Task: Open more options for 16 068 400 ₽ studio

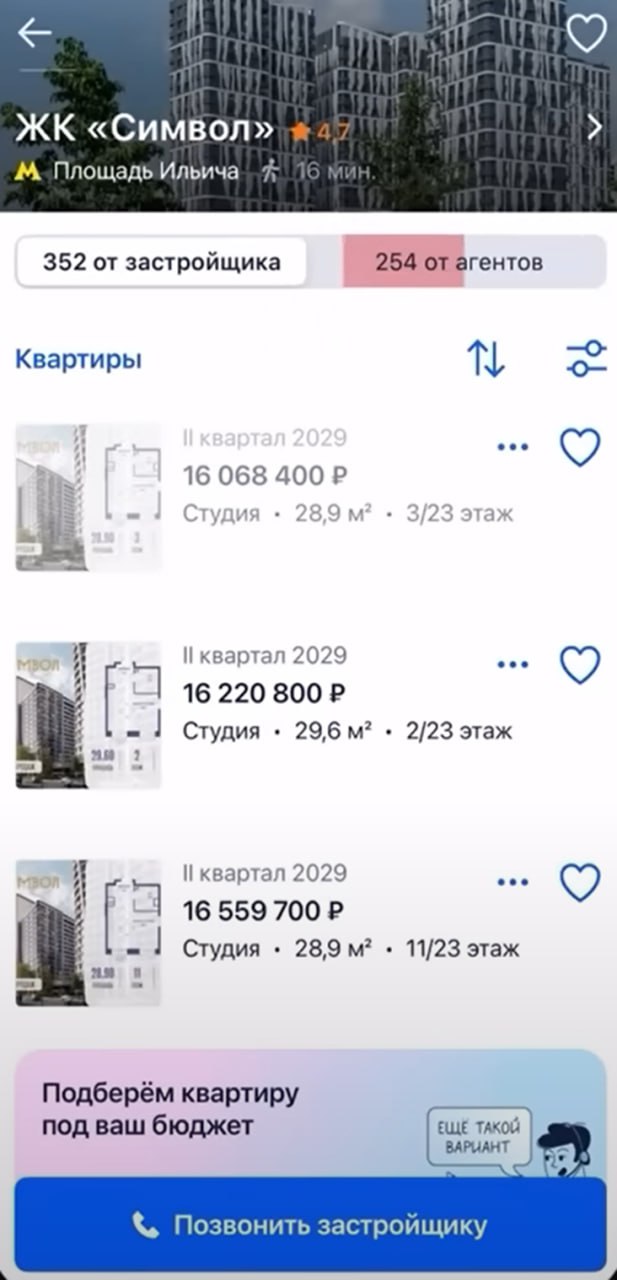Action: (x=512, y=448)
